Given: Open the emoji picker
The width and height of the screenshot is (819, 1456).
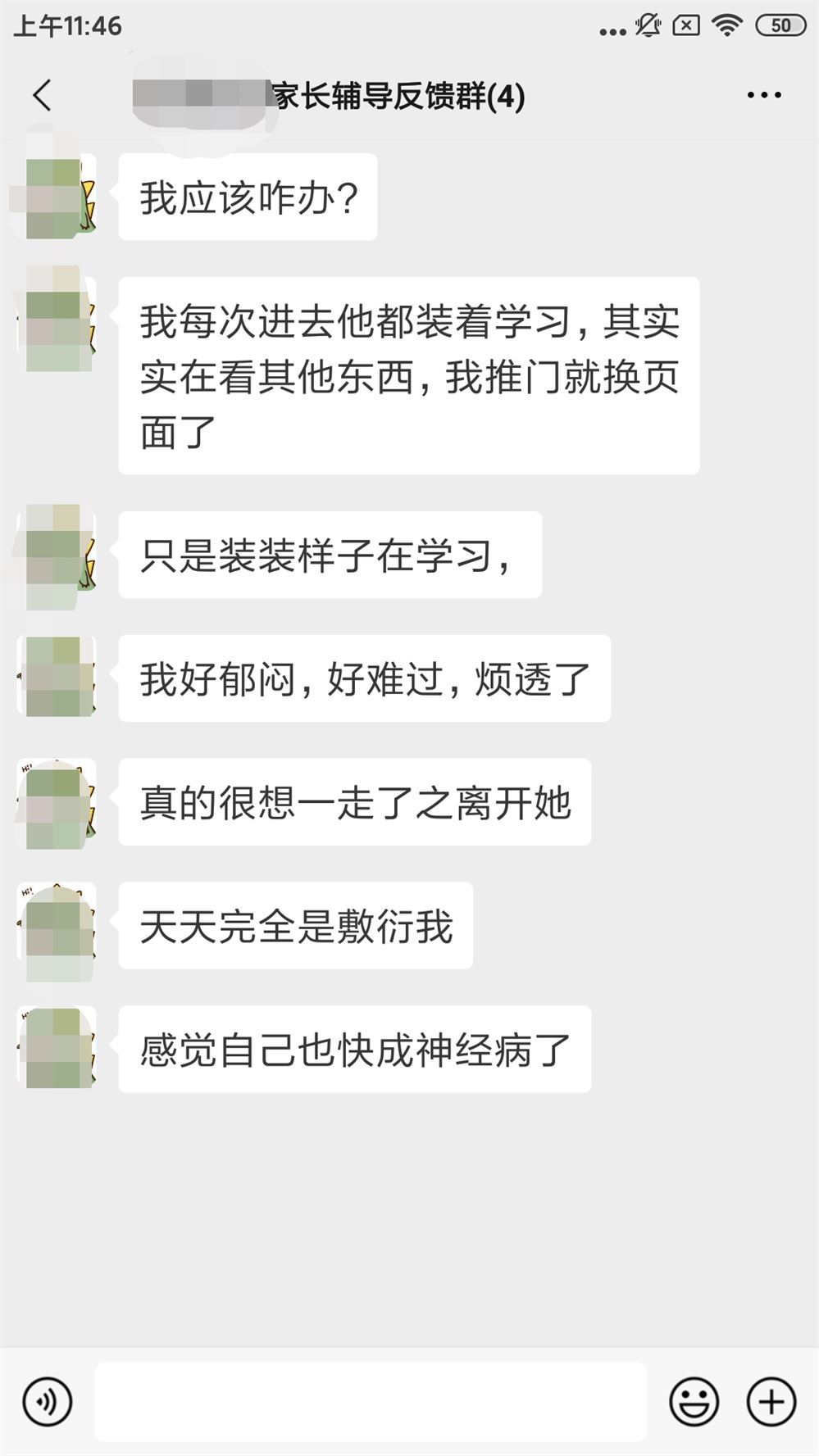Looking at the screenshot, I should (x=694, y=1402).
